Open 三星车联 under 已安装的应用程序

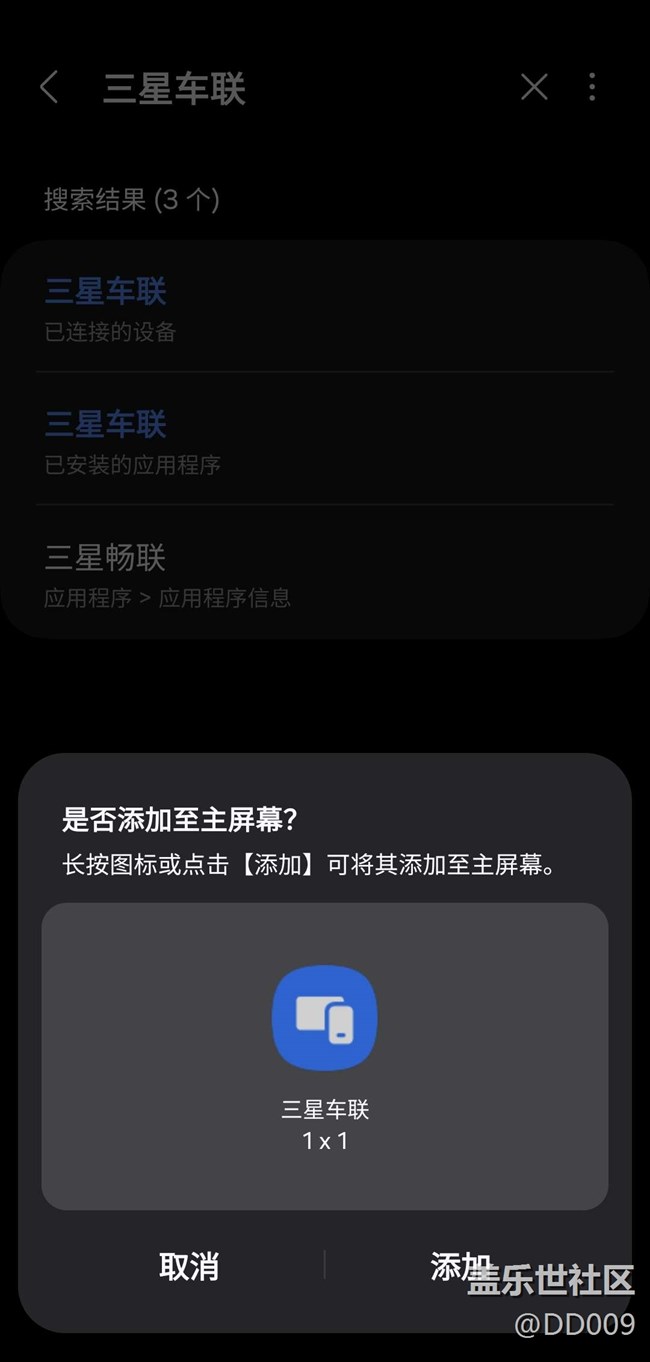(x=325, y=440)
